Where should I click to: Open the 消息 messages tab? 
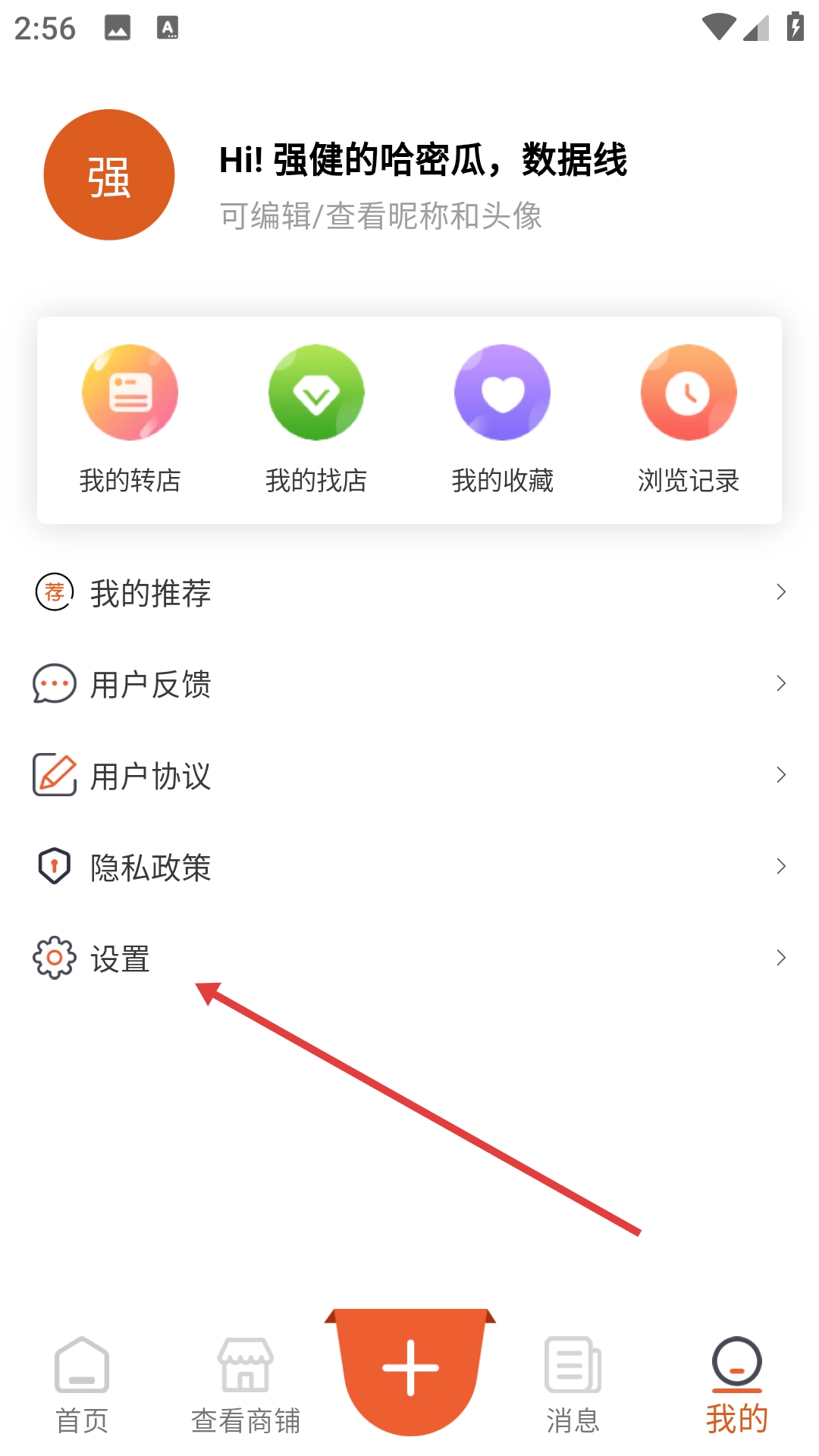[573, 1385]
